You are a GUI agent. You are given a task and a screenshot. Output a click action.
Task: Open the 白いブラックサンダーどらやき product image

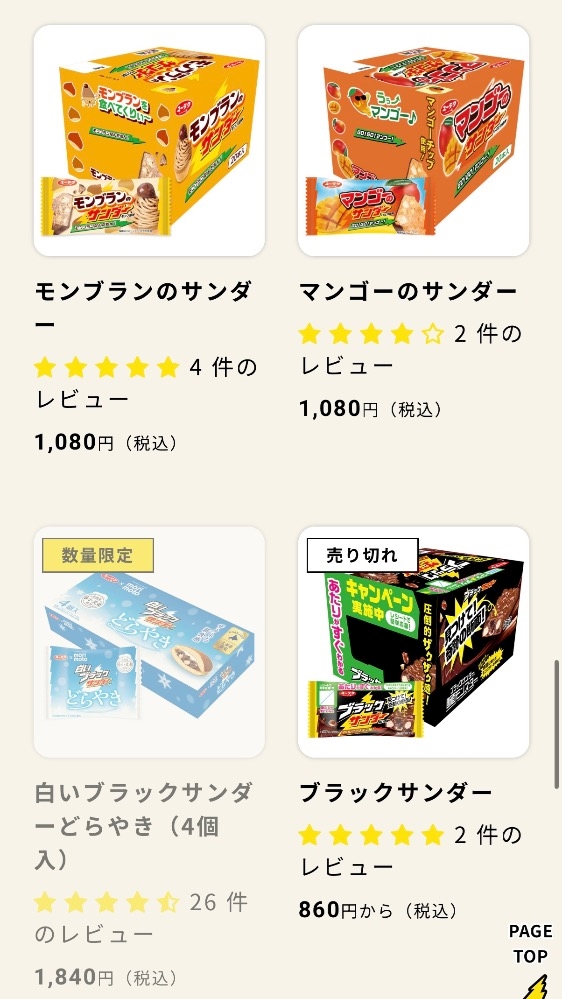[149, 642]
